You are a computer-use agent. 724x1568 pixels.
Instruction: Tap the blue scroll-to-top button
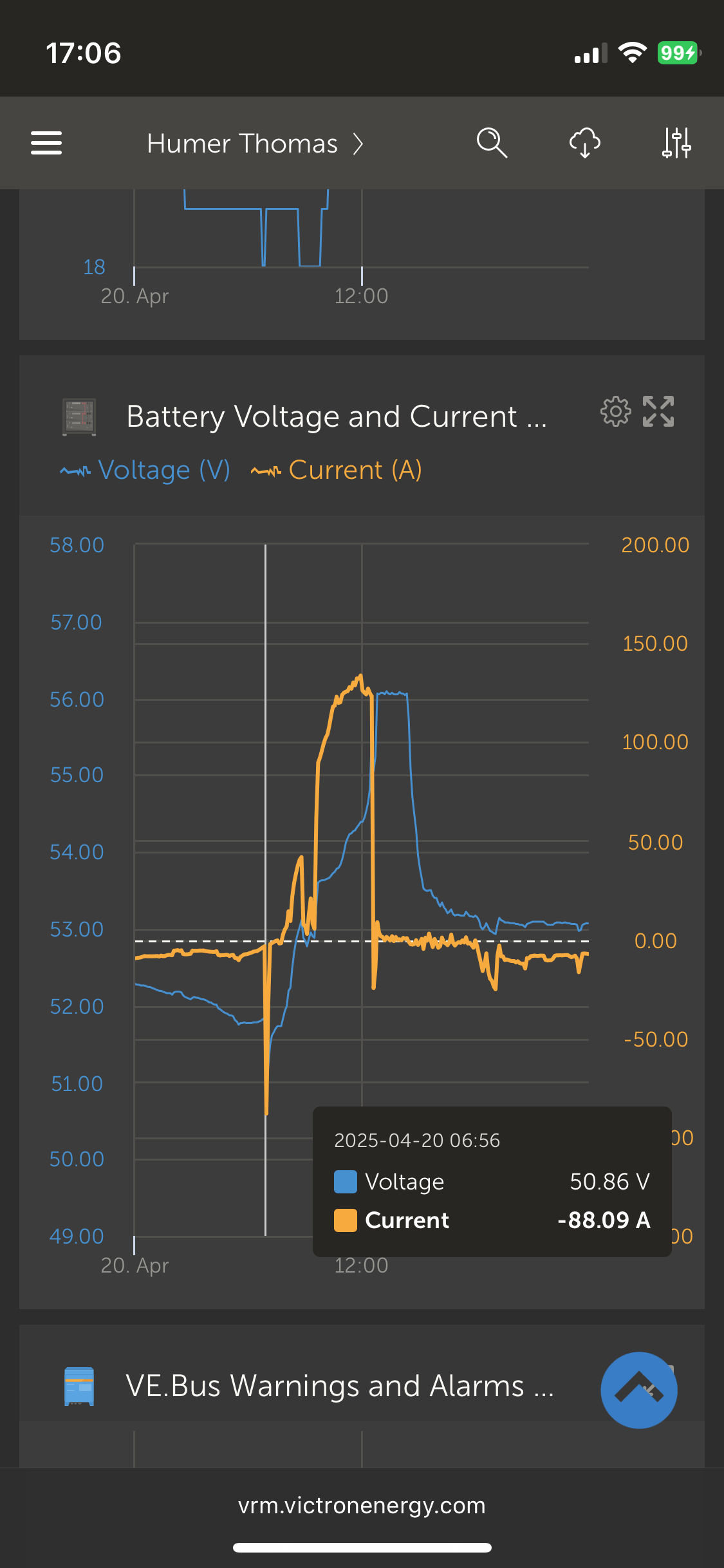(638, 1390)
